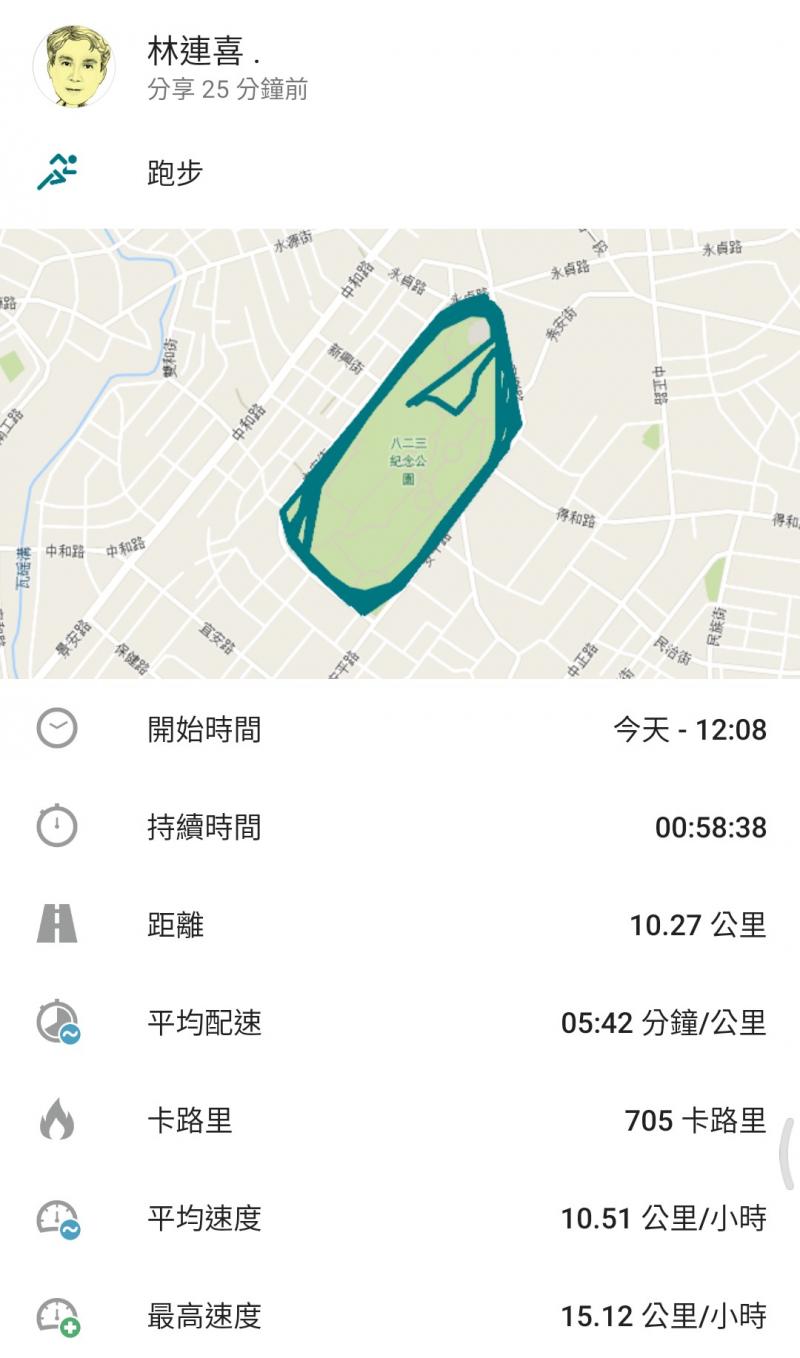Open 林連喜's profile picture
Image resolution: width=800 pixels, height=1358 pixels.
(x=74, y=66)
